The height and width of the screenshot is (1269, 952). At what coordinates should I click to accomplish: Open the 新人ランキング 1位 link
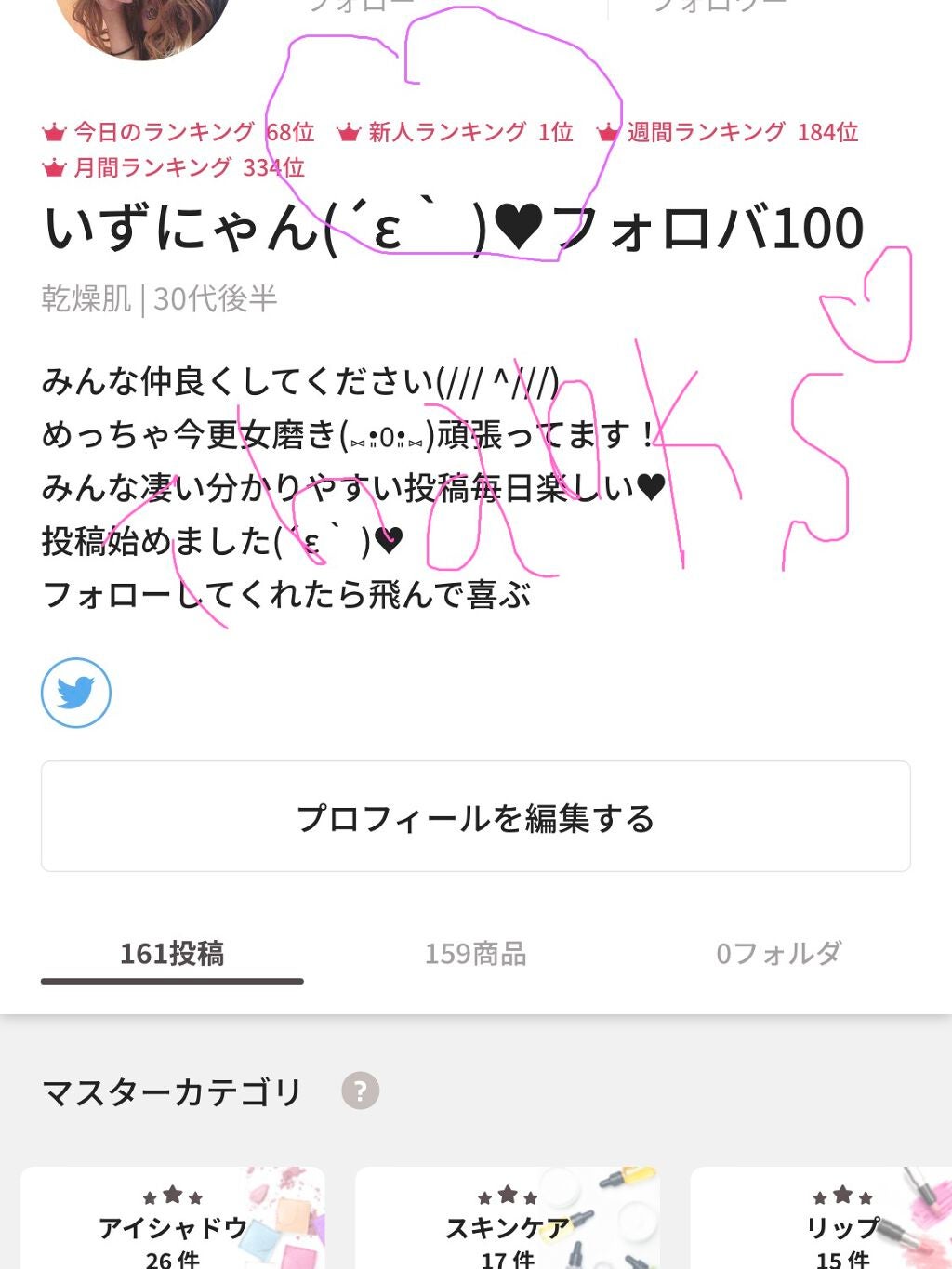click(458, 132)
